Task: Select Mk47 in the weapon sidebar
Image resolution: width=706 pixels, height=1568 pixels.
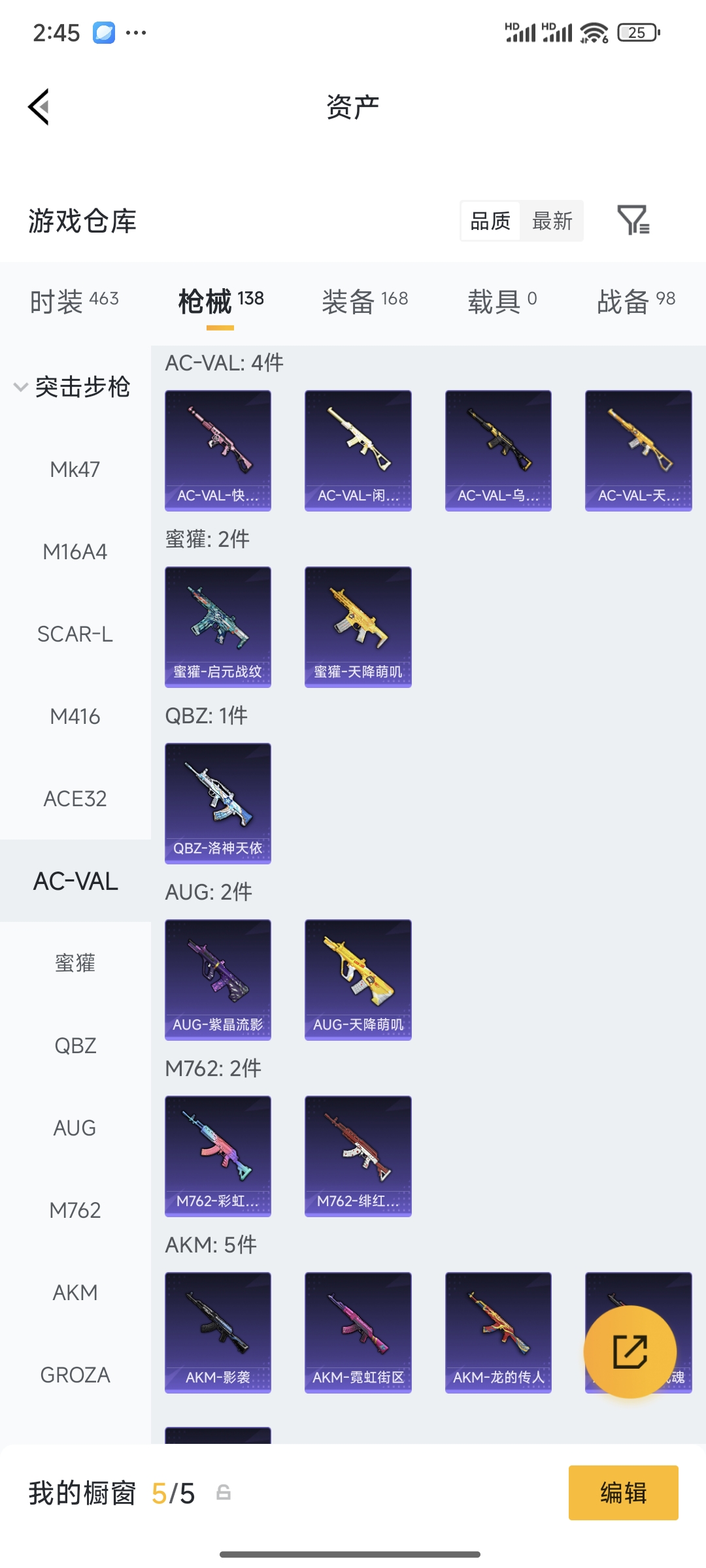Action: point(75,470)
